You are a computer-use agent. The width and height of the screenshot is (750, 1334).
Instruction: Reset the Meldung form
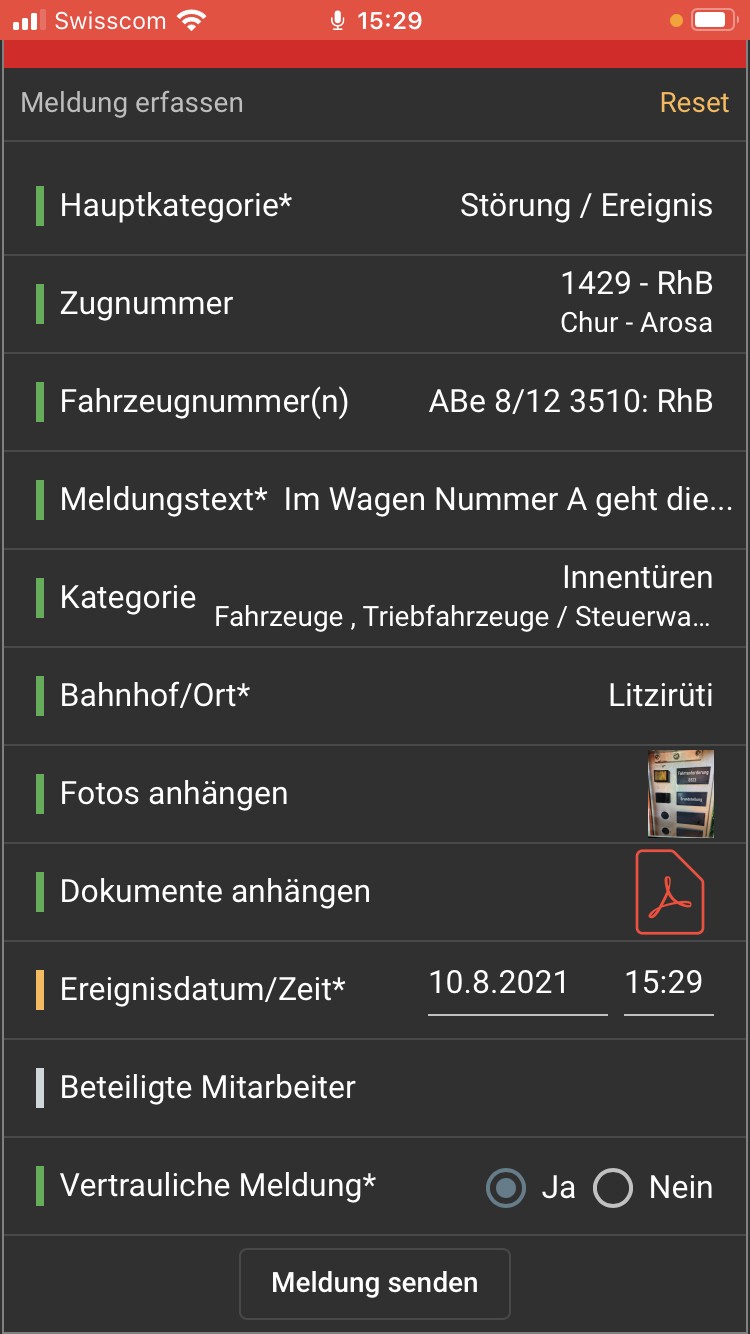(694, 103)
